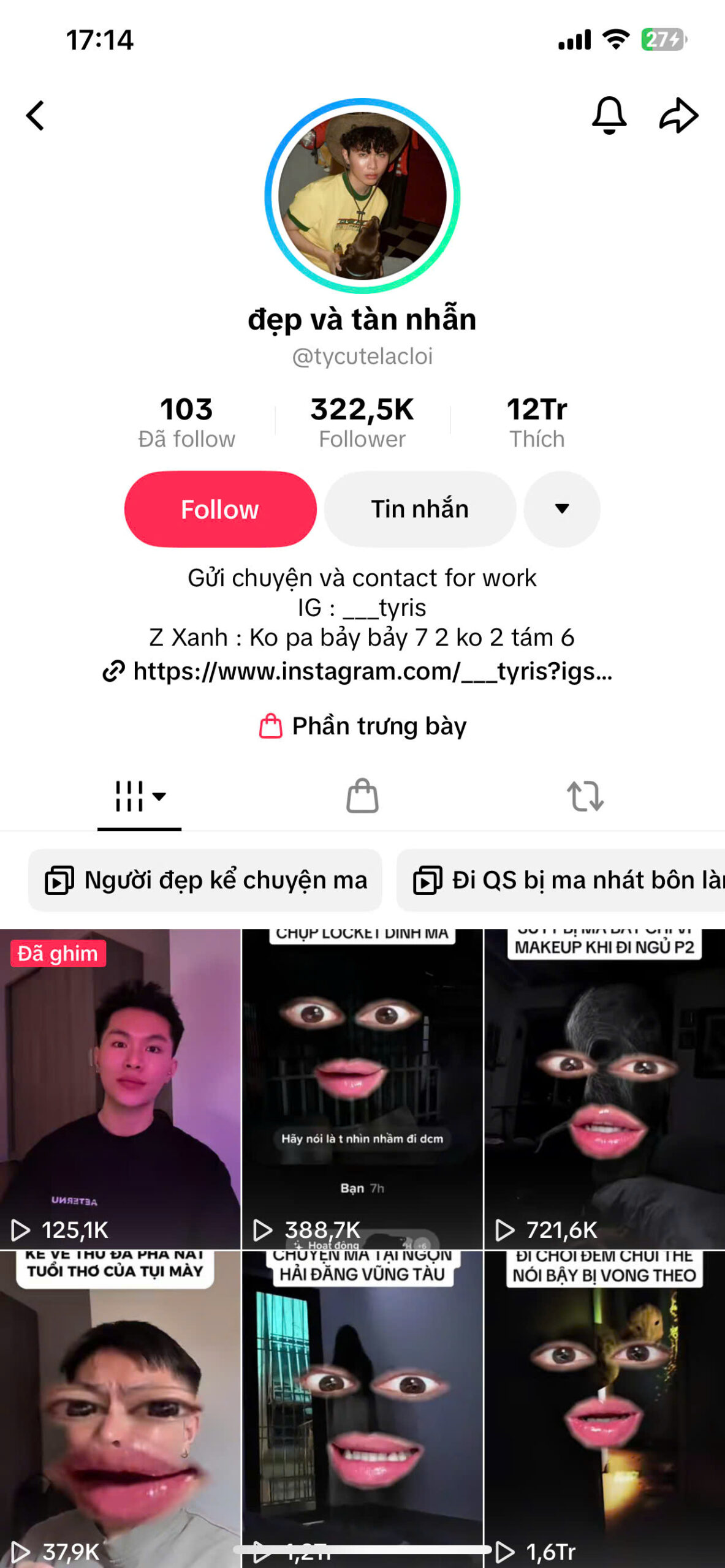Expand the dropdown arrow next to Tin nhắn
Viewport: 725px width, 1568px height.
tap(561, 509)
